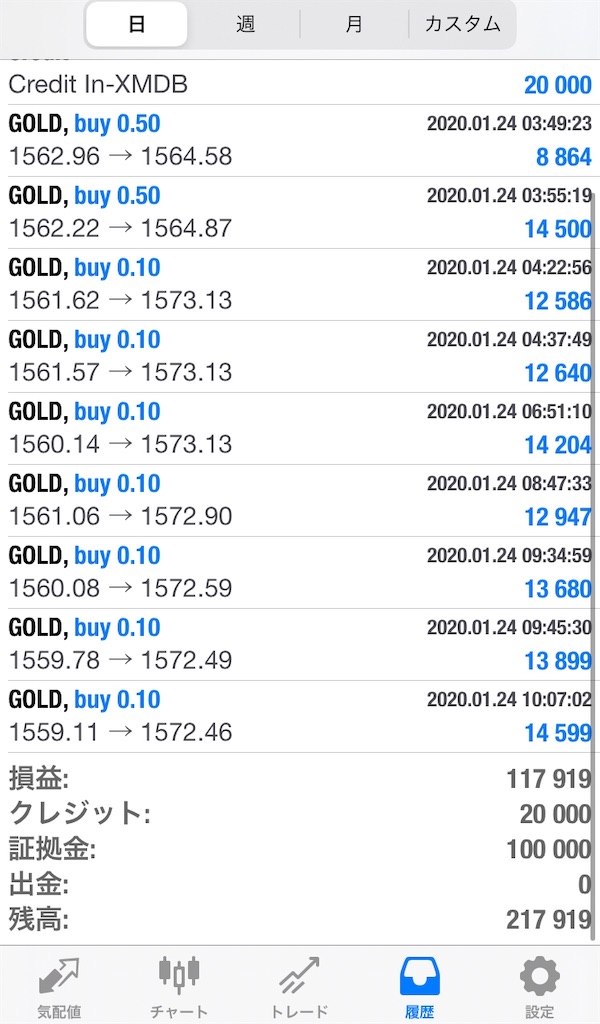Image resolution: width=600 pixels, height=1024 pixels.
Task: Expand the GOLD trade closed at 04:22:56
Action: click(x=300, y=285)
